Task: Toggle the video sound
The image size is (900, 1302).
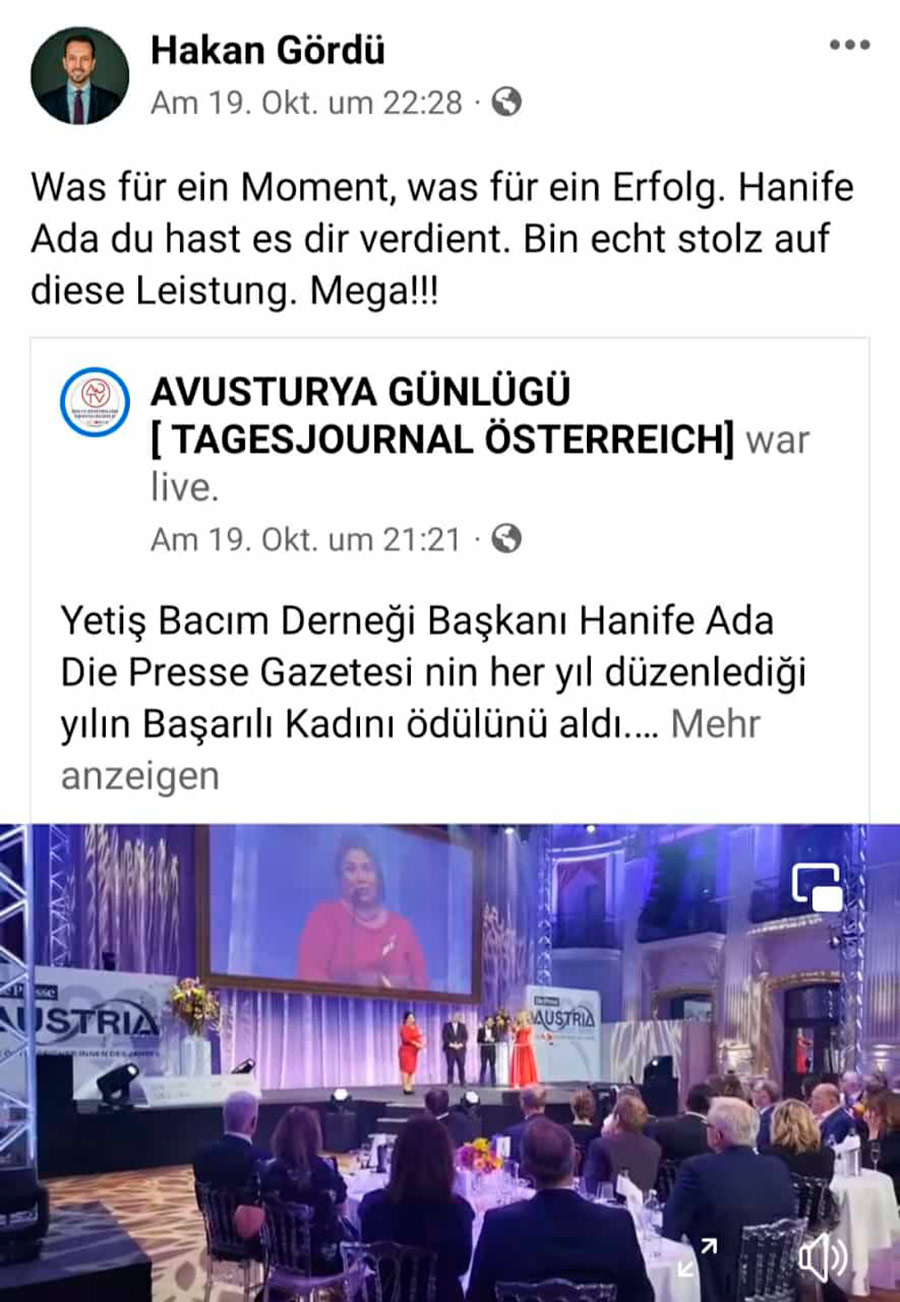Action: tap(820, 1256)
